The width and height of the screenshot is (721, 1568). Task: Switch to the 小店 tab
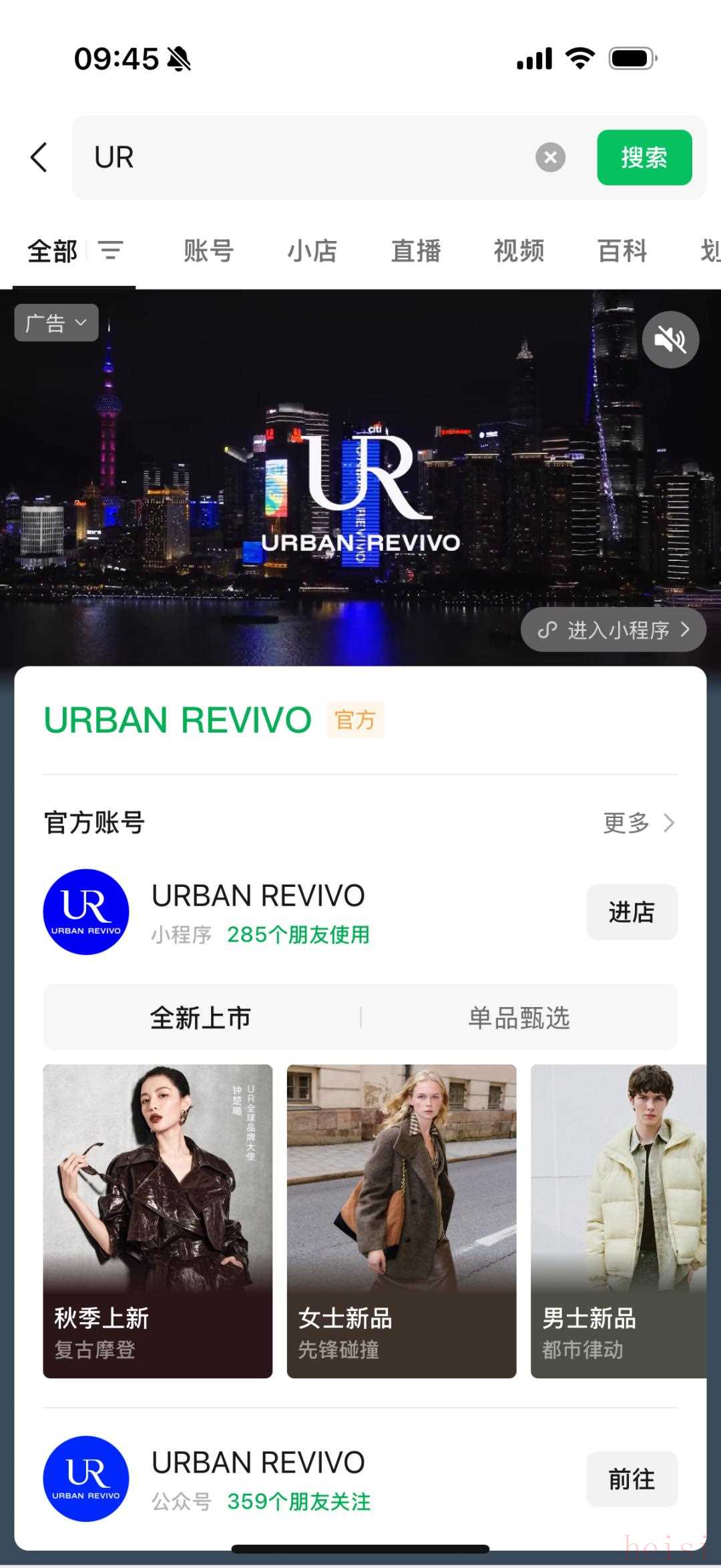312,251
